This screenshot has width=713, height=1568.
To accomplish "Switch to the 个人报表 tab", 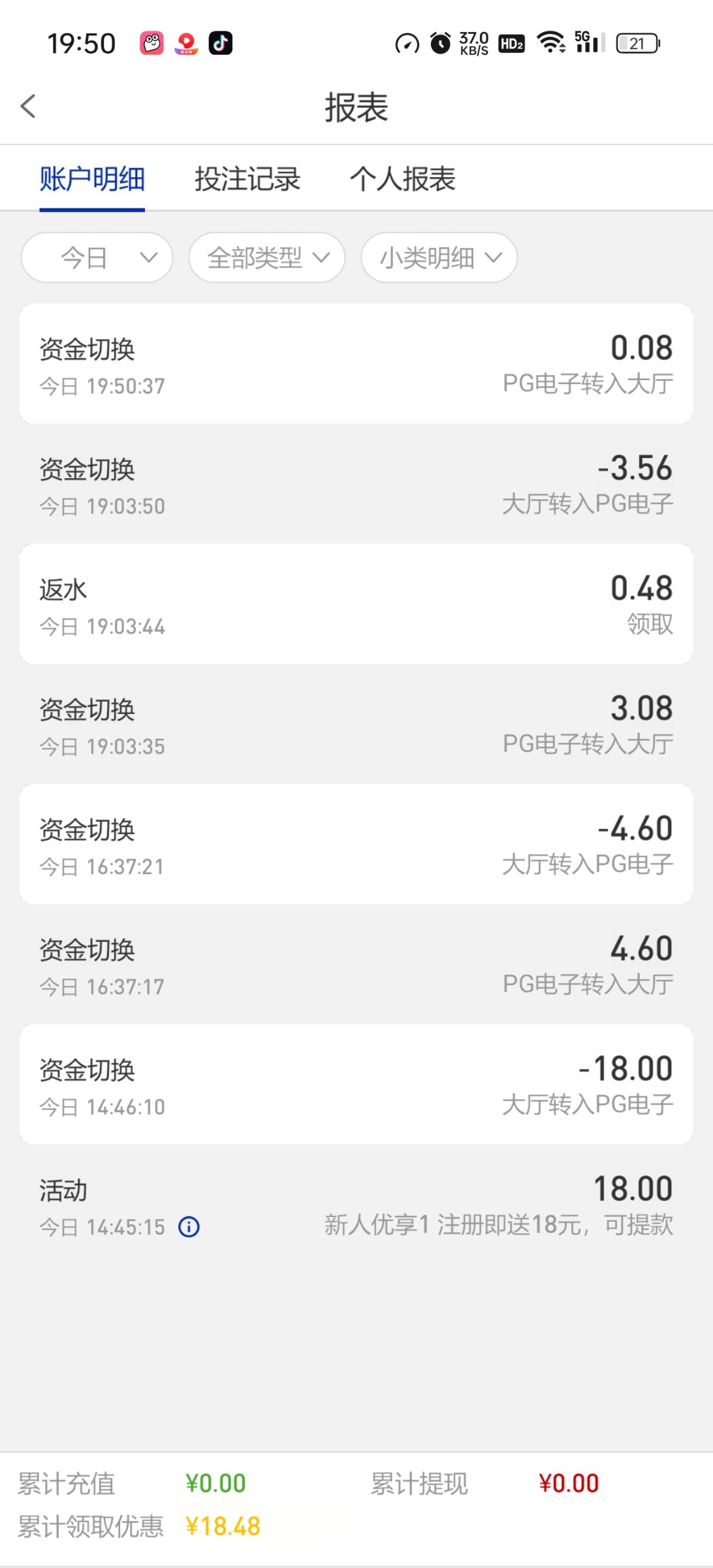I will 402,179.
